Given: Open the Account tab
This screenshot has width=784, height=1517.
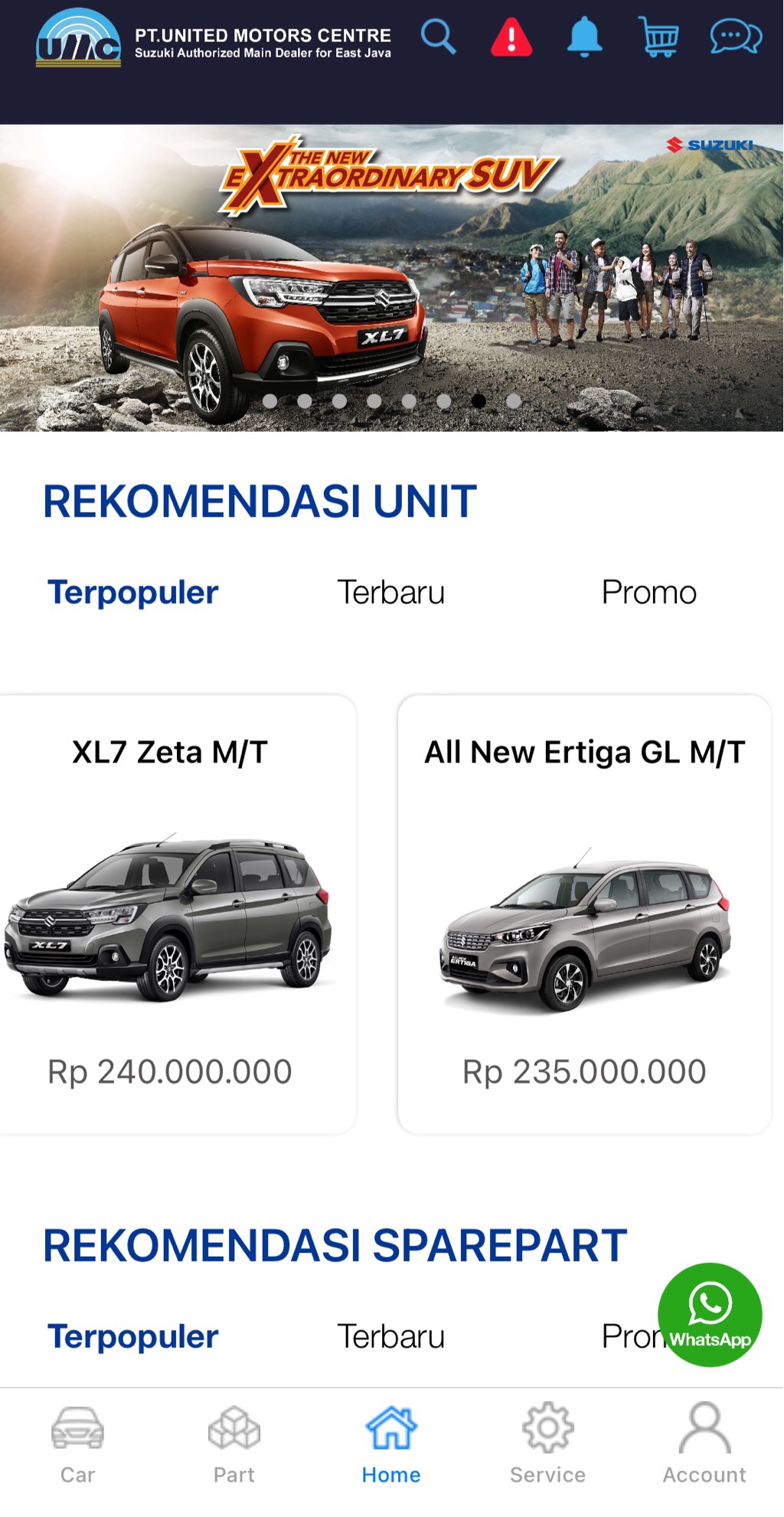Looking at the screenshot, I should (x=704, y=1443).
